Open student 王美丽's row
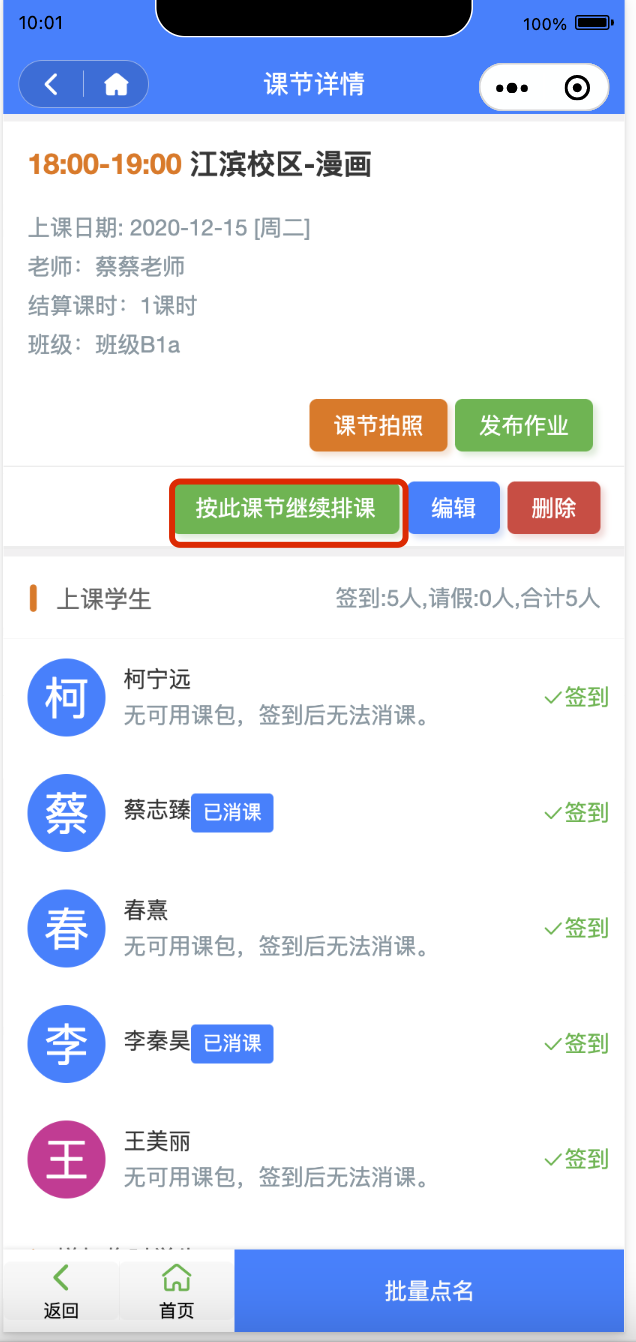Viewport: 636px width, 1342px height. [318, 1160]
